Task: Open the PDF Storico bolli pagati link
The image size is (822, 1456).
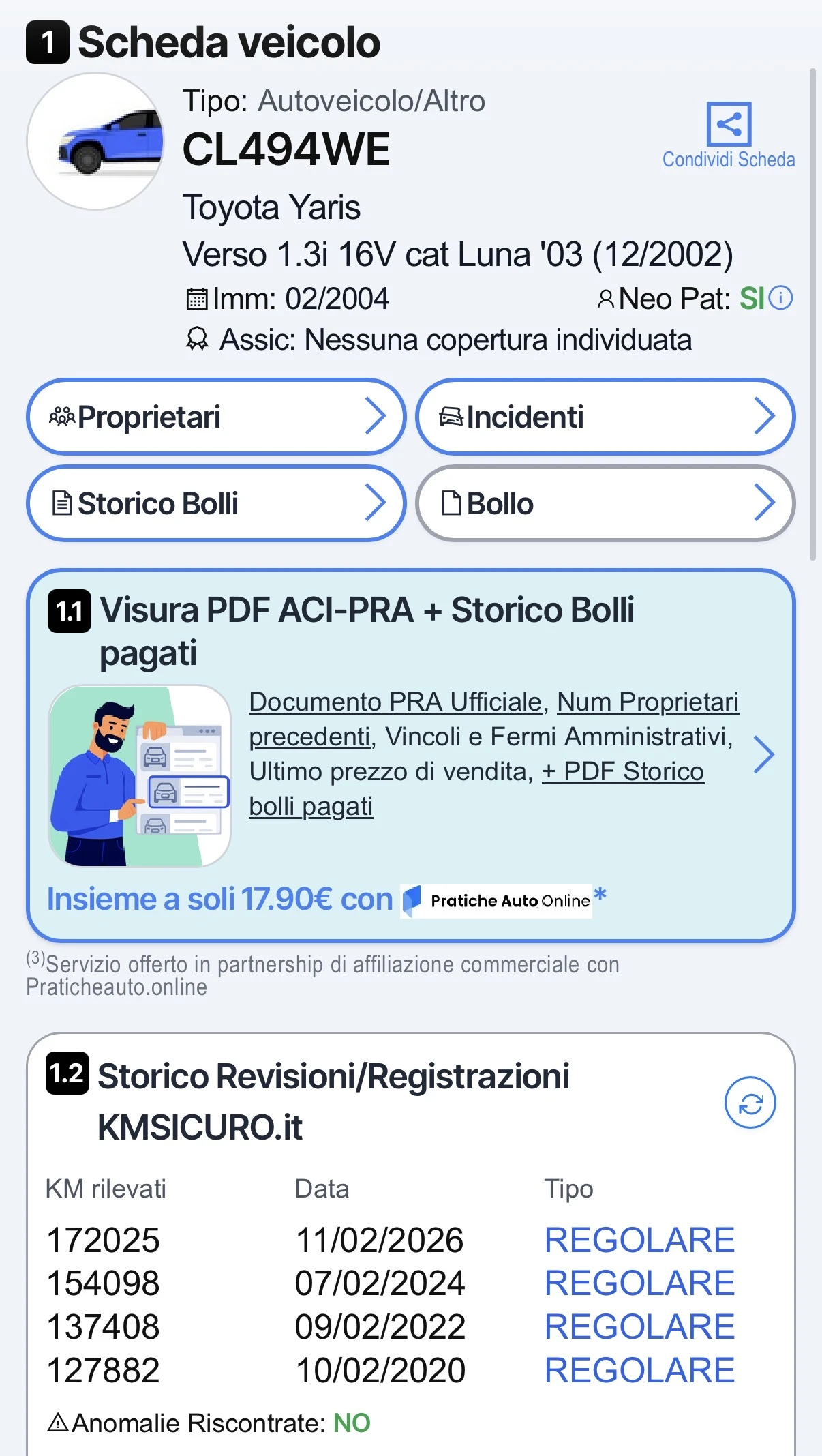Action: tap(476, 789)
